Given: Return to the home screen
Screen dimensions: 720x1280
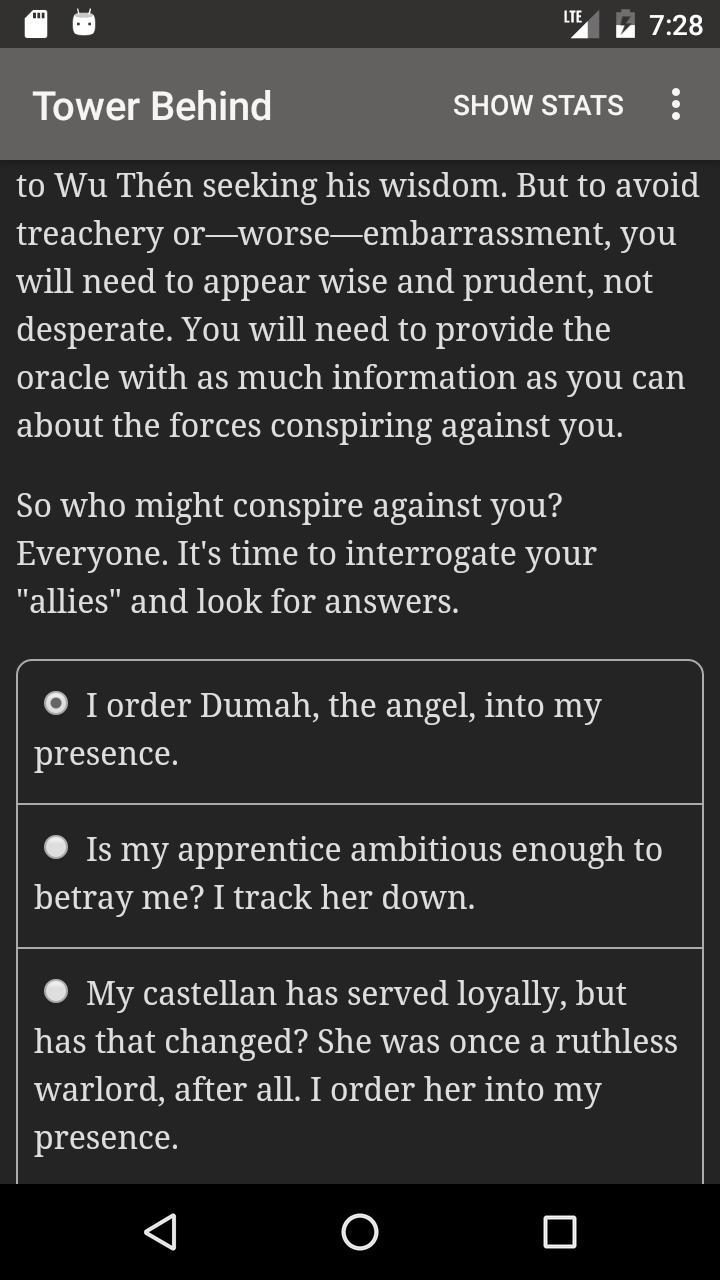Looking at the screenshot, I should [360, 1232].
